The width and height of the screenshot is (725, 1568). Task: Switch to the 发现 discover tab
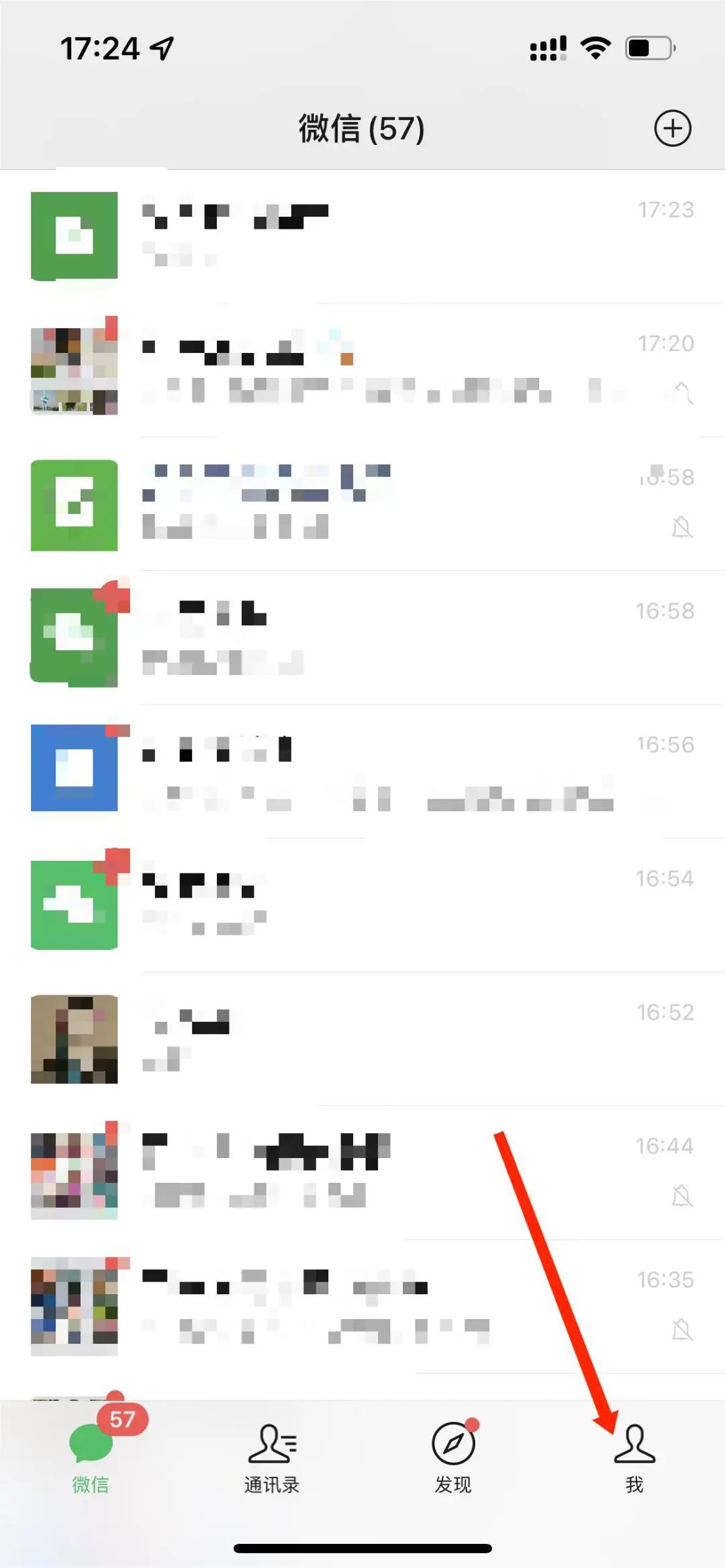453,1457
